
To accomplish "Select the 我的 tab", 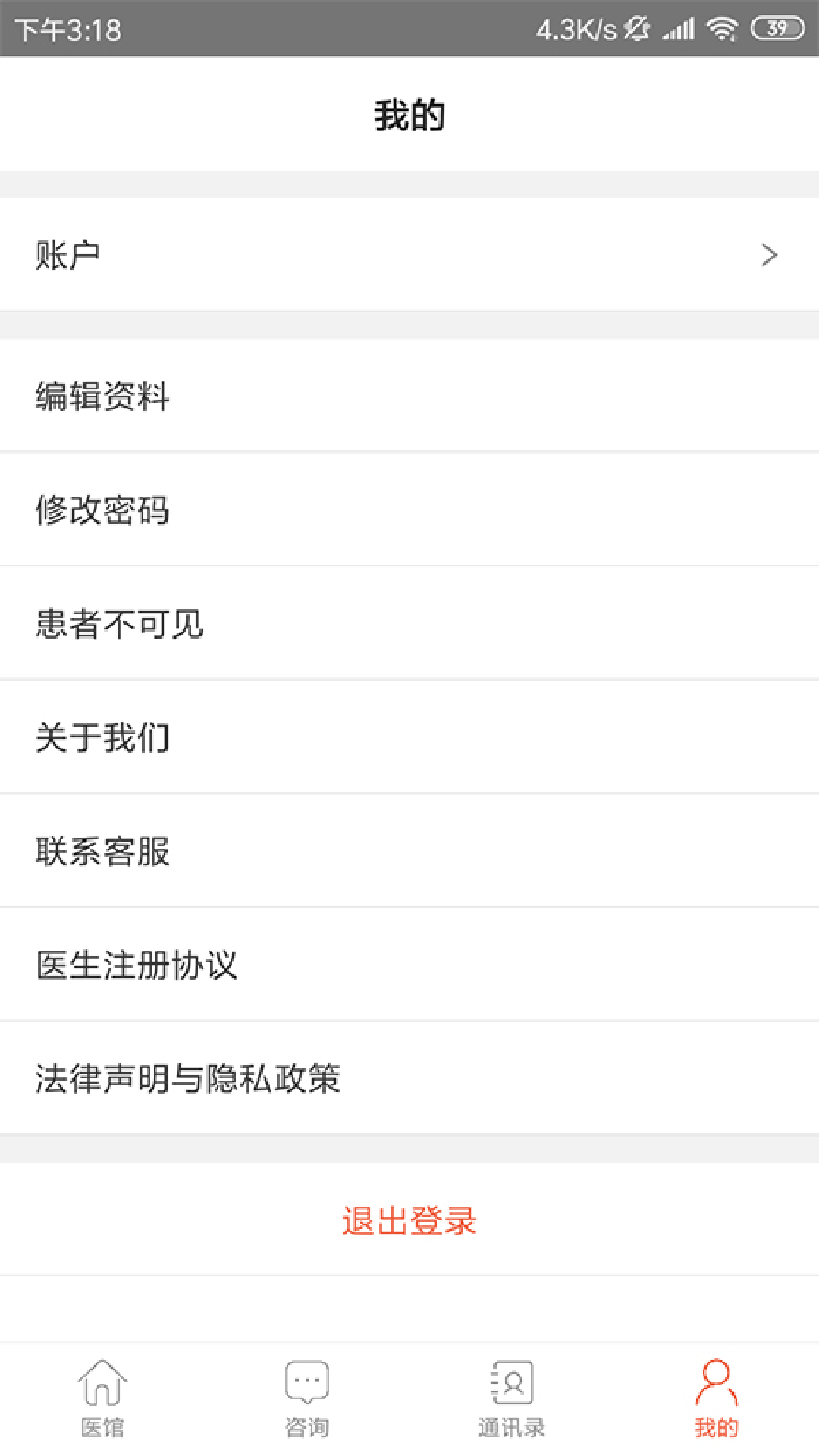I will [x=716, y=1399].
